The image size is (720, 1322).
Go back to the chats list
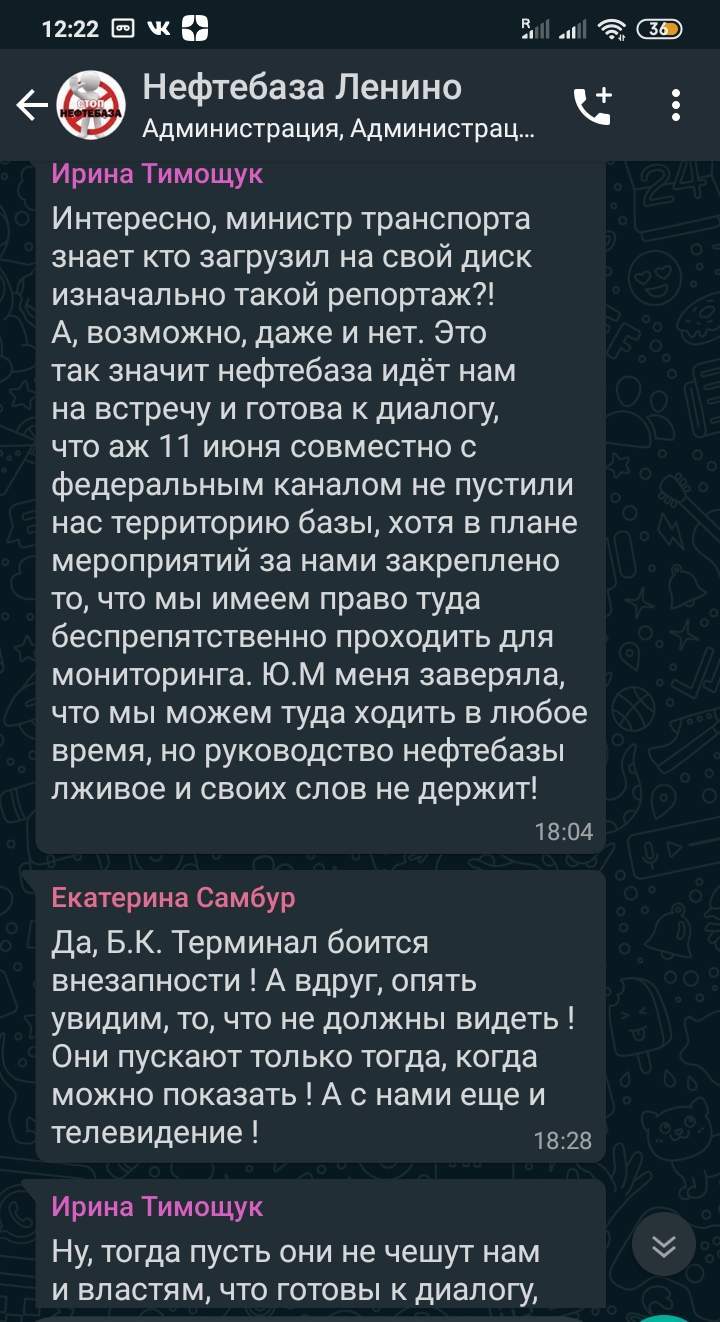tap(31, 105)
